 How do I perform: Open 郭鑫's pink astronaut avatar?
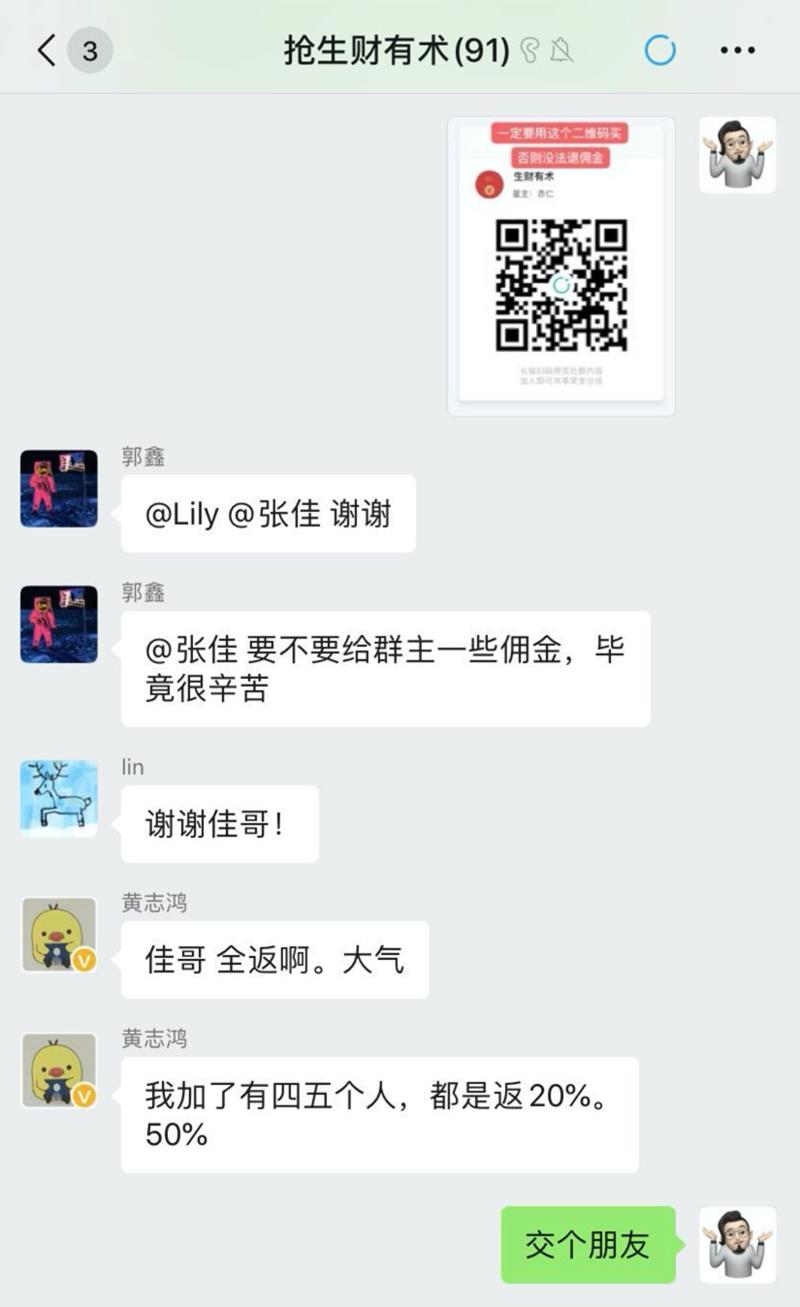[x=58, y=487]
